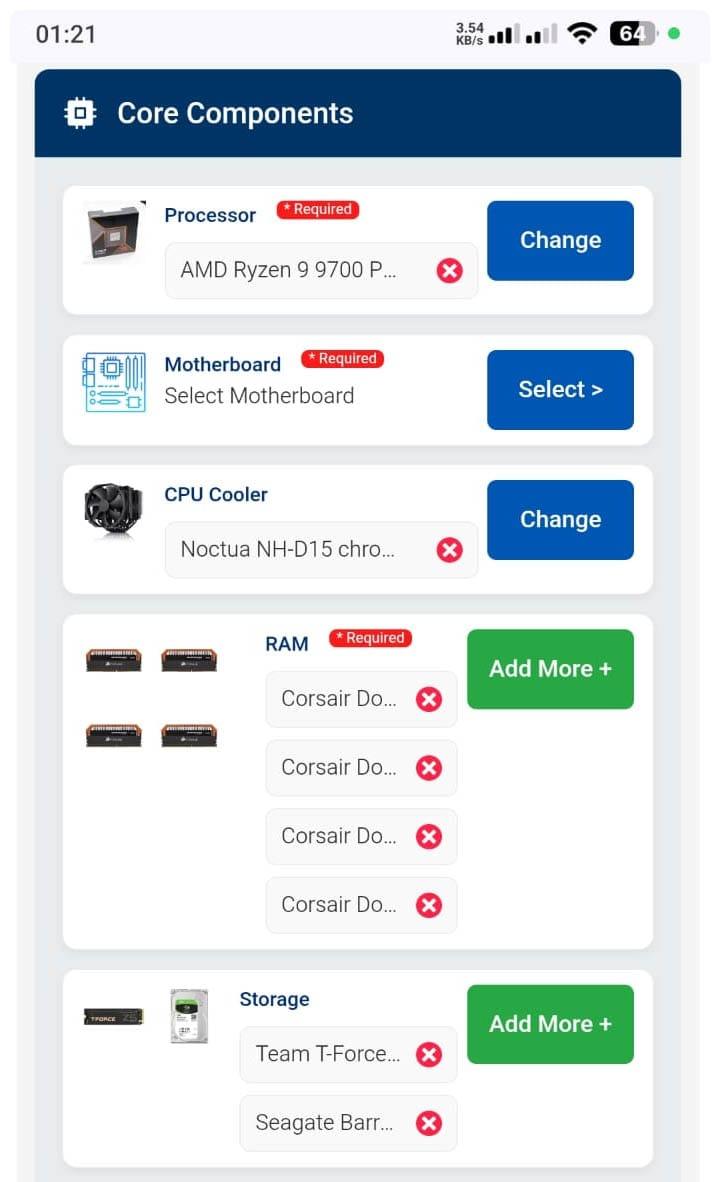The width and height of the screenshot is (720, 1182).
Task: Remove the Noctua NH-D15 cooler
Action: 449,550
